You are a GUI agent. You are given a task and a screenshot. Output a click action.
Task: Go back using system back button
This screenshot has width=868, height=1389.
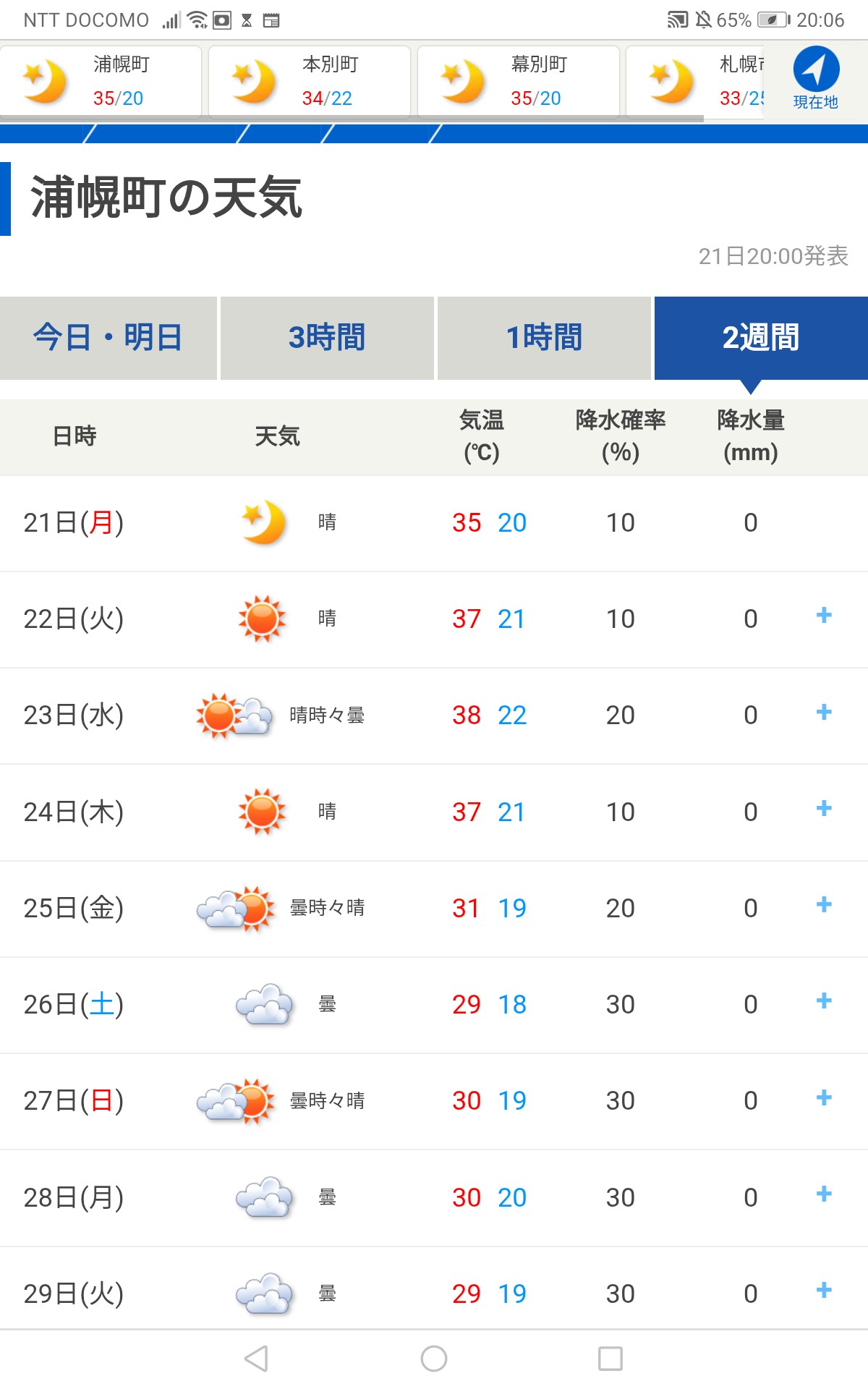[x=257, y=1359]
